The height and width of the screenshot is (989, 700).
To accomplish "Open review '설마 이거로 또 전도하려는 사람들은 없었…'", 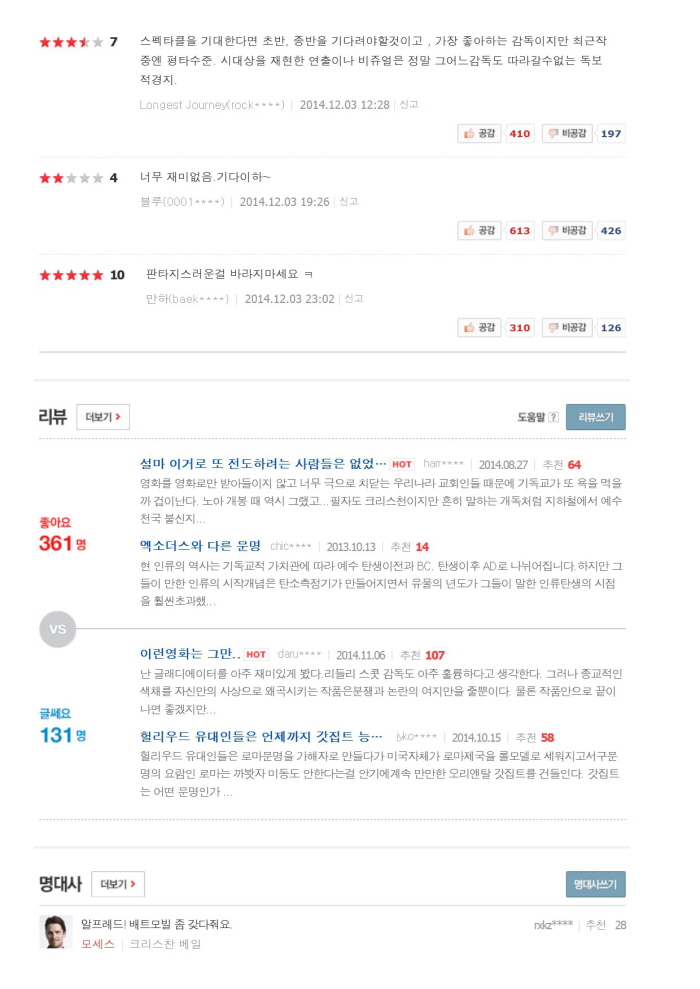I will tap(262, 464).
